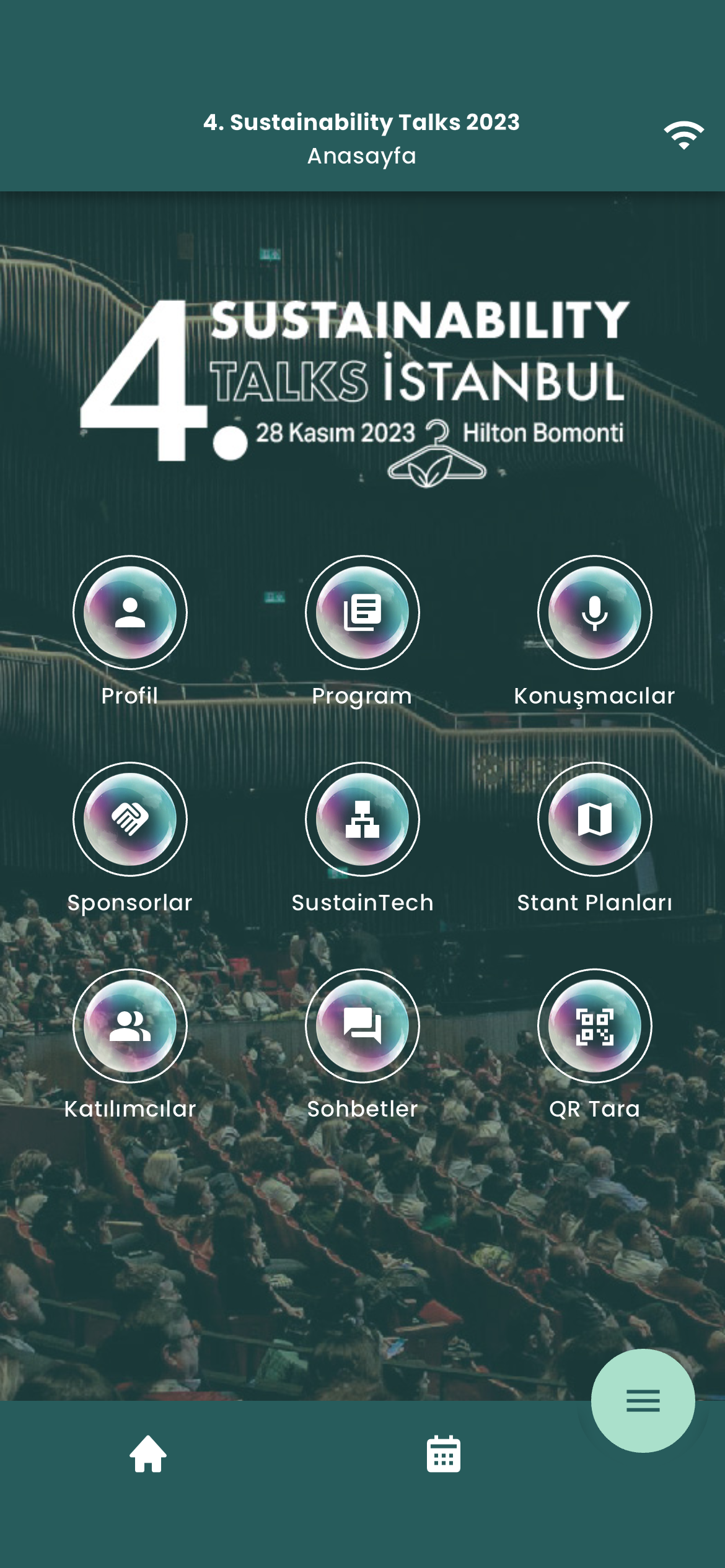The height and width of the screenshot is (1568, 725).
Task: Tap the Wi-Fi connection icon in header
Action: pyautogui.click(x=683, y=135)
